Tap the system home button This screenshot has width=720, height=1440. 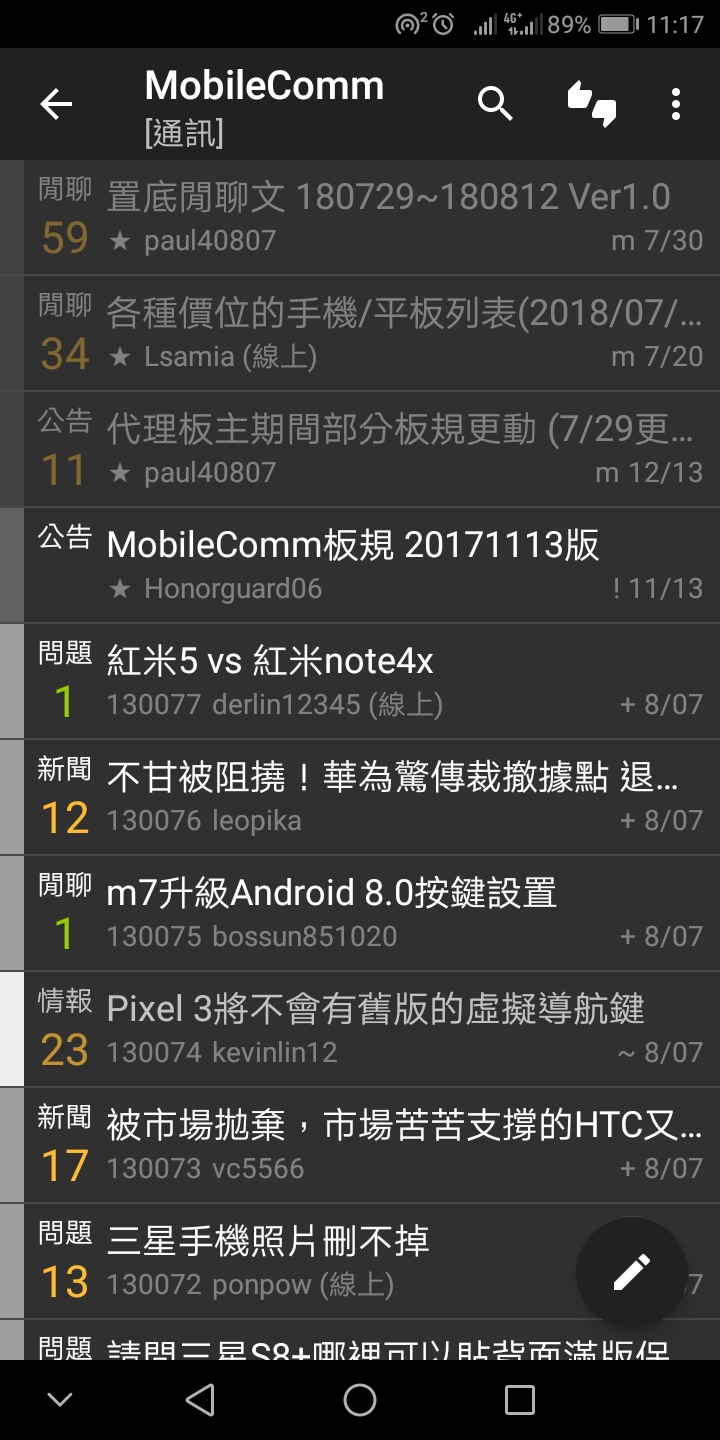pyautogui.click(x=360, y=1400)
